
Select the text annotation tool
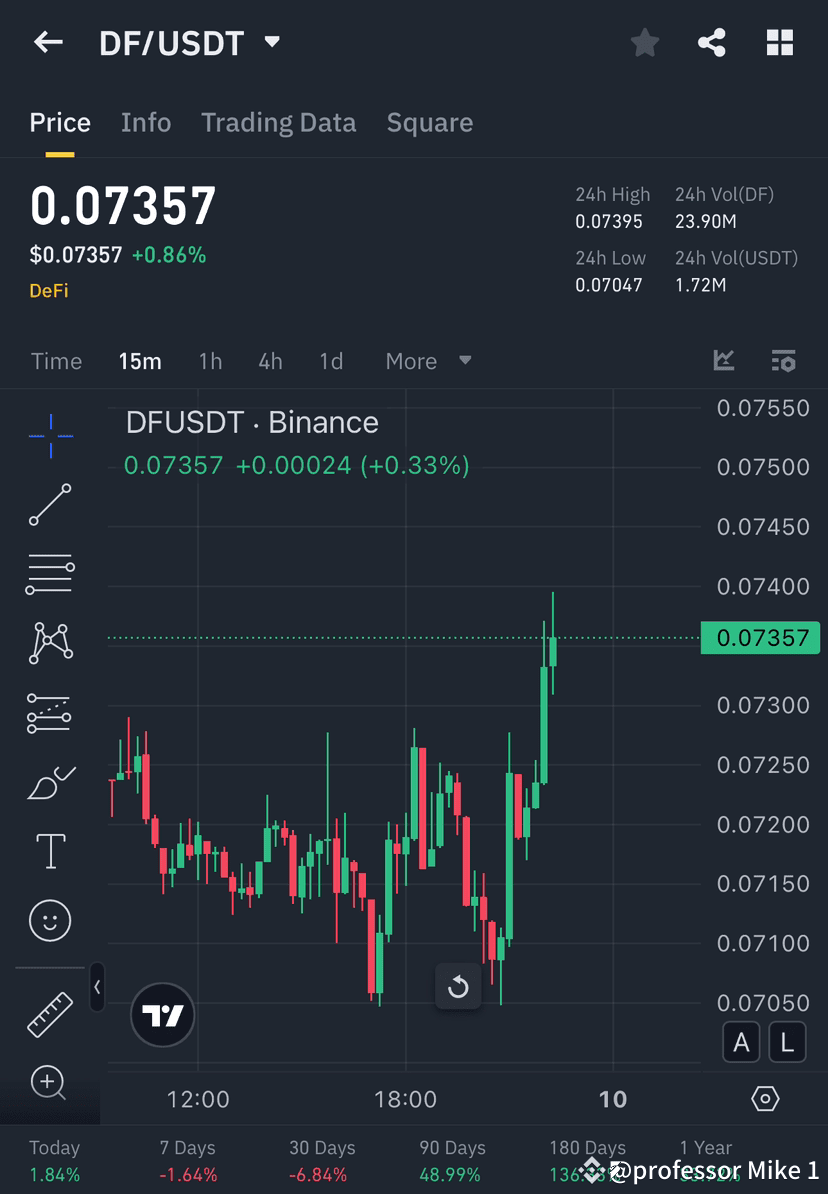(50, 850)
